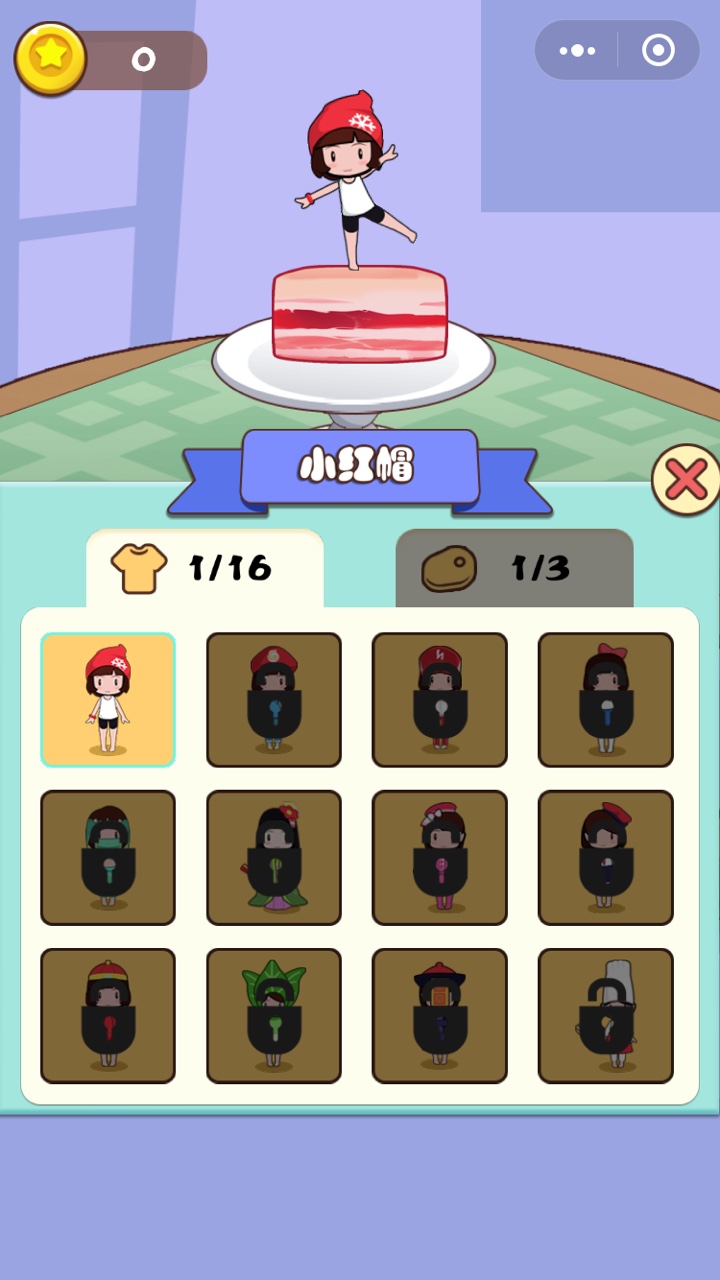720x1280 pixels.
Task: Select the clothing tab showing 1/16
Action: (205, 568)
